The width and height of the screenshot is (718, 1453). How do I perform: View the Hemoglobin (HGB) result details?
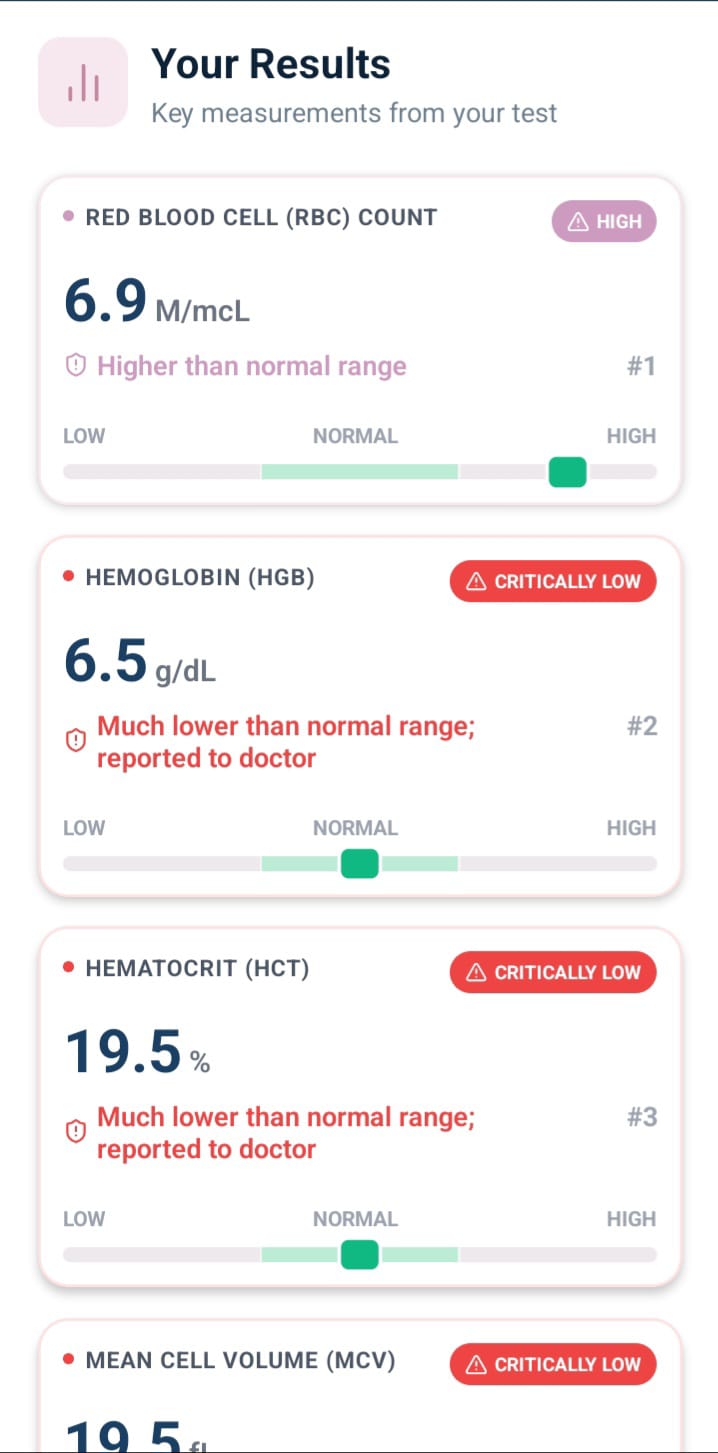(x=359, y=715)
